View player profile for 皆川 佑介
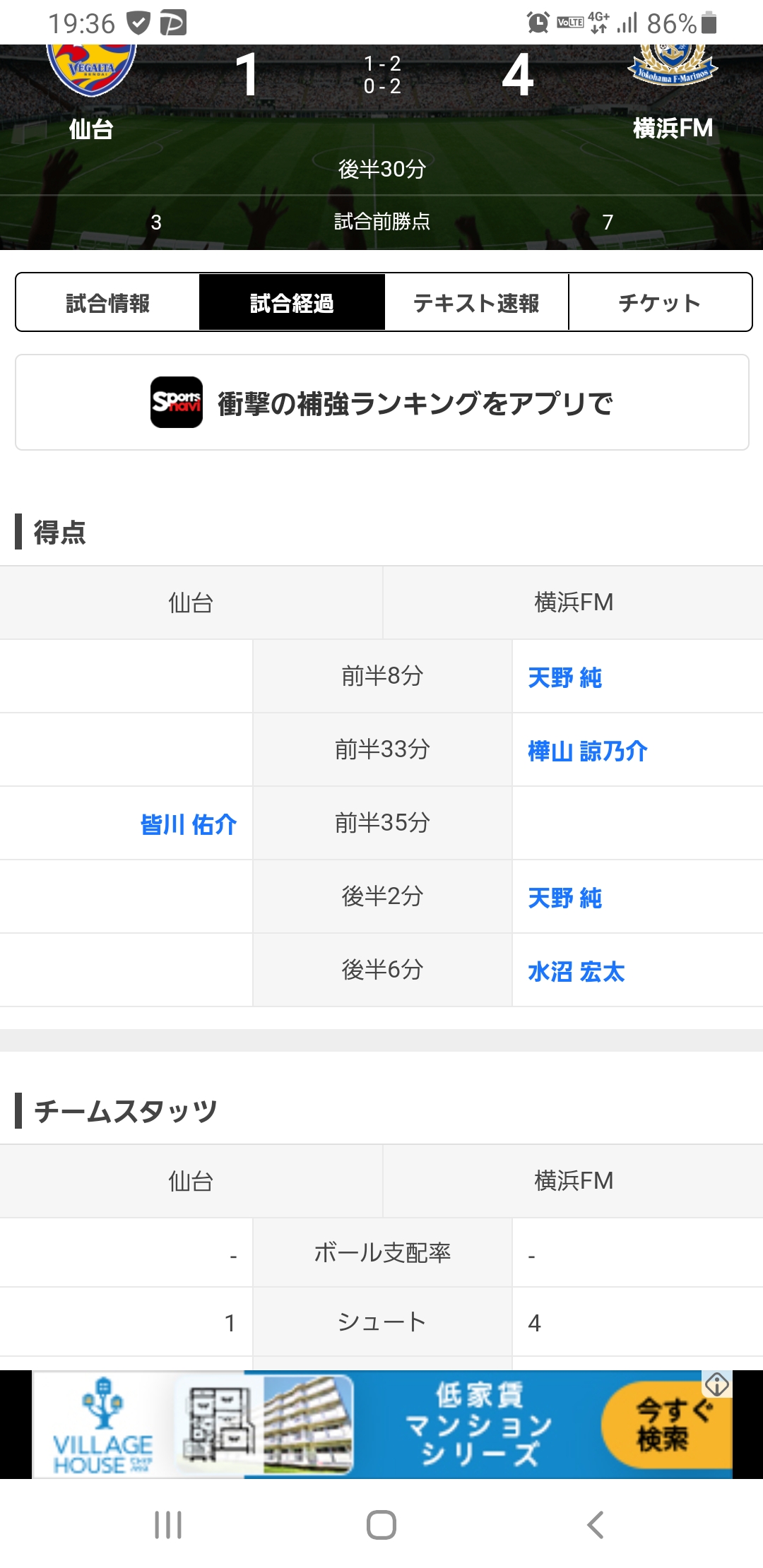 coord(189,824)
